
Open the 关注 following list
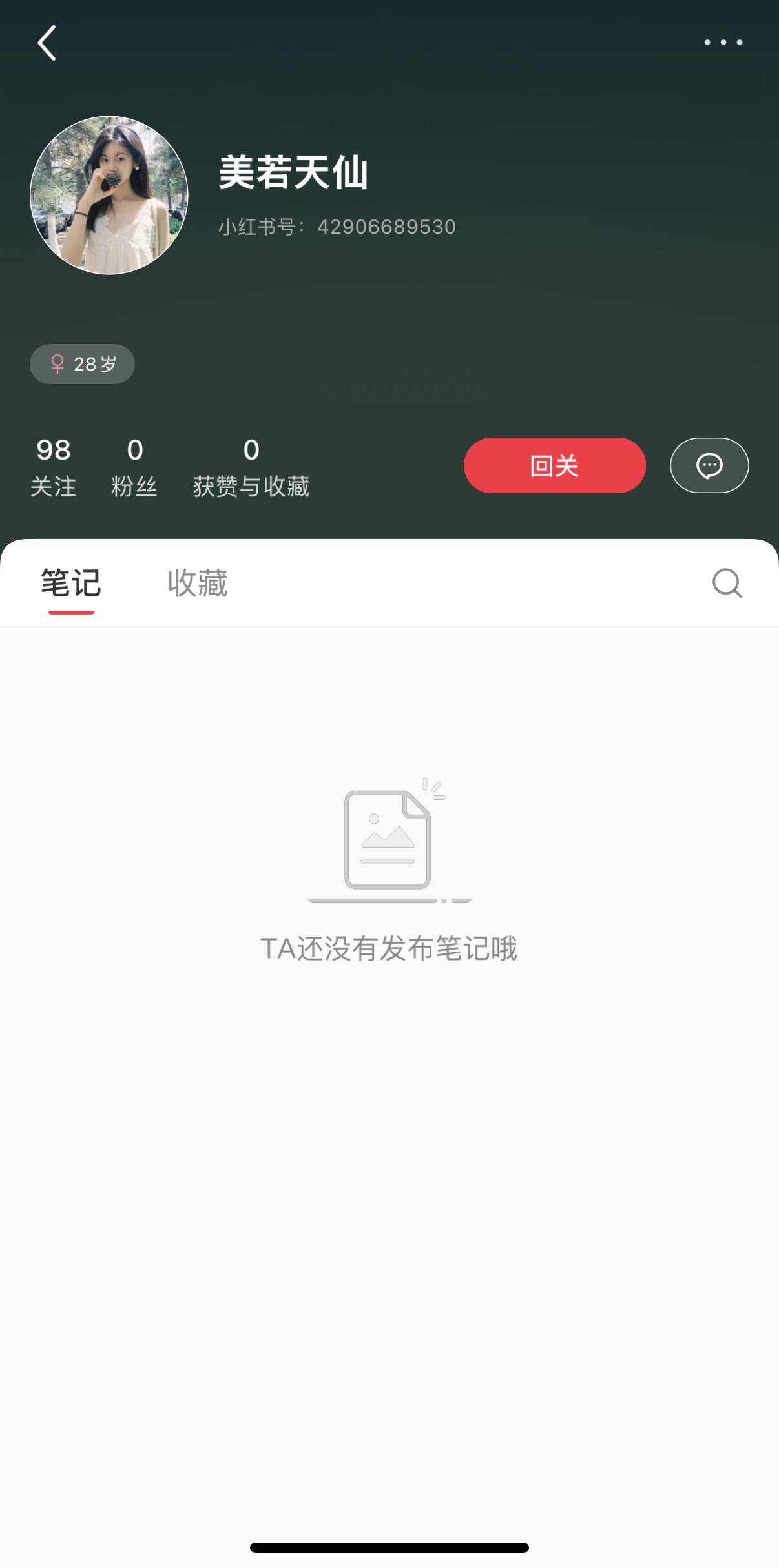(53, 467)
